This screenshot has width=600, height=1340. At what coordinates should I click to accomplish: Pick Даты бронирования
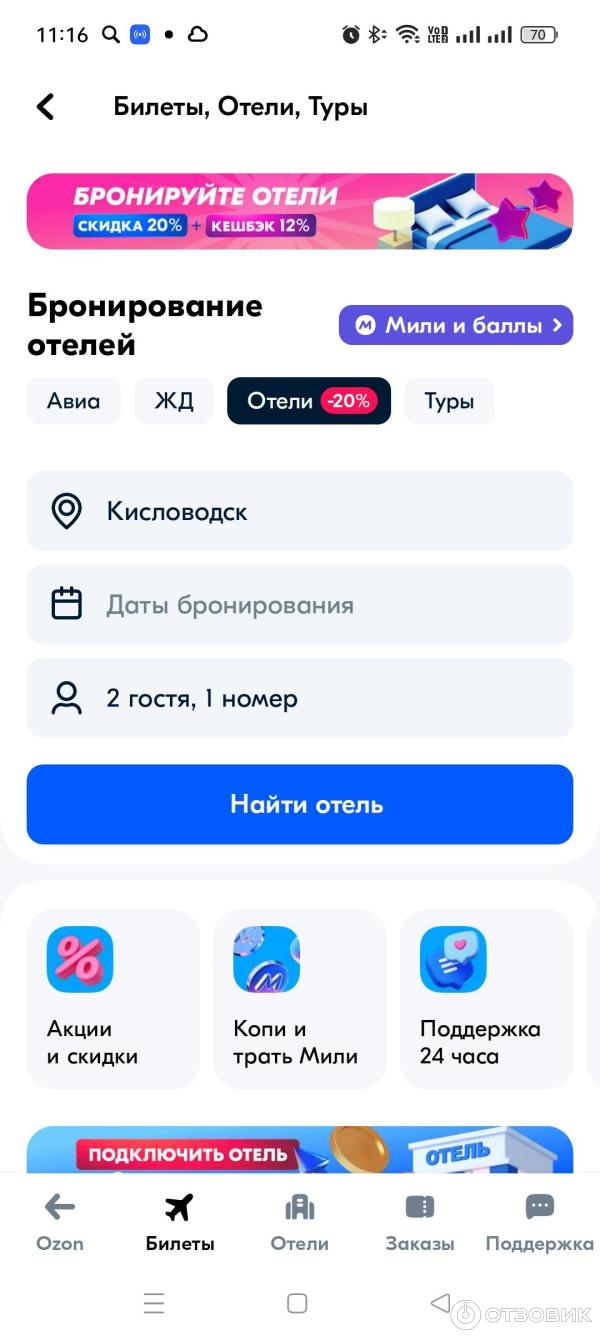(x=300, y=605)
